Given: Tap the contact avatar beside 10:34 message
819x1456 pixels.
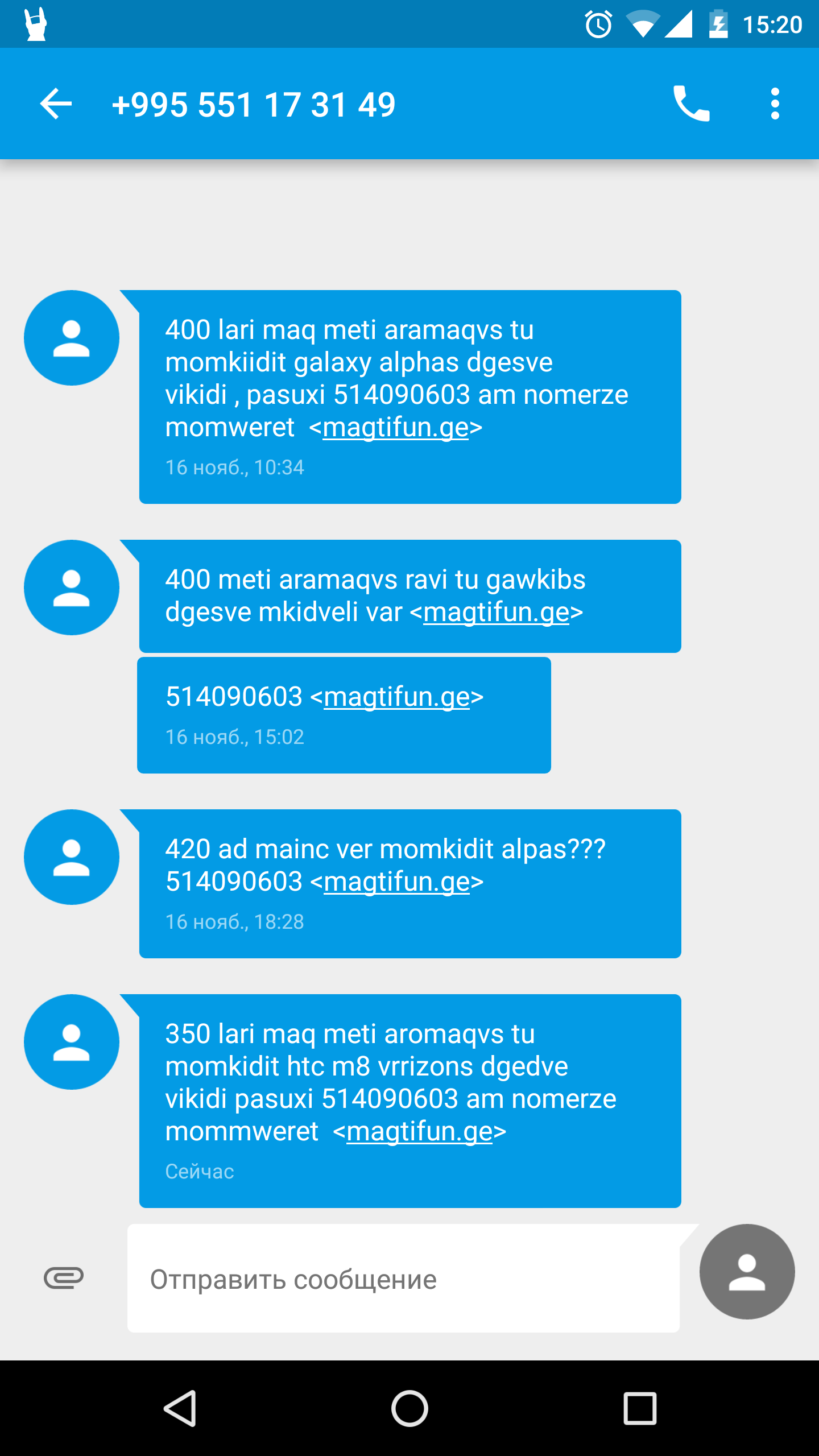Looking at the screenshot, I should [72, 338].
